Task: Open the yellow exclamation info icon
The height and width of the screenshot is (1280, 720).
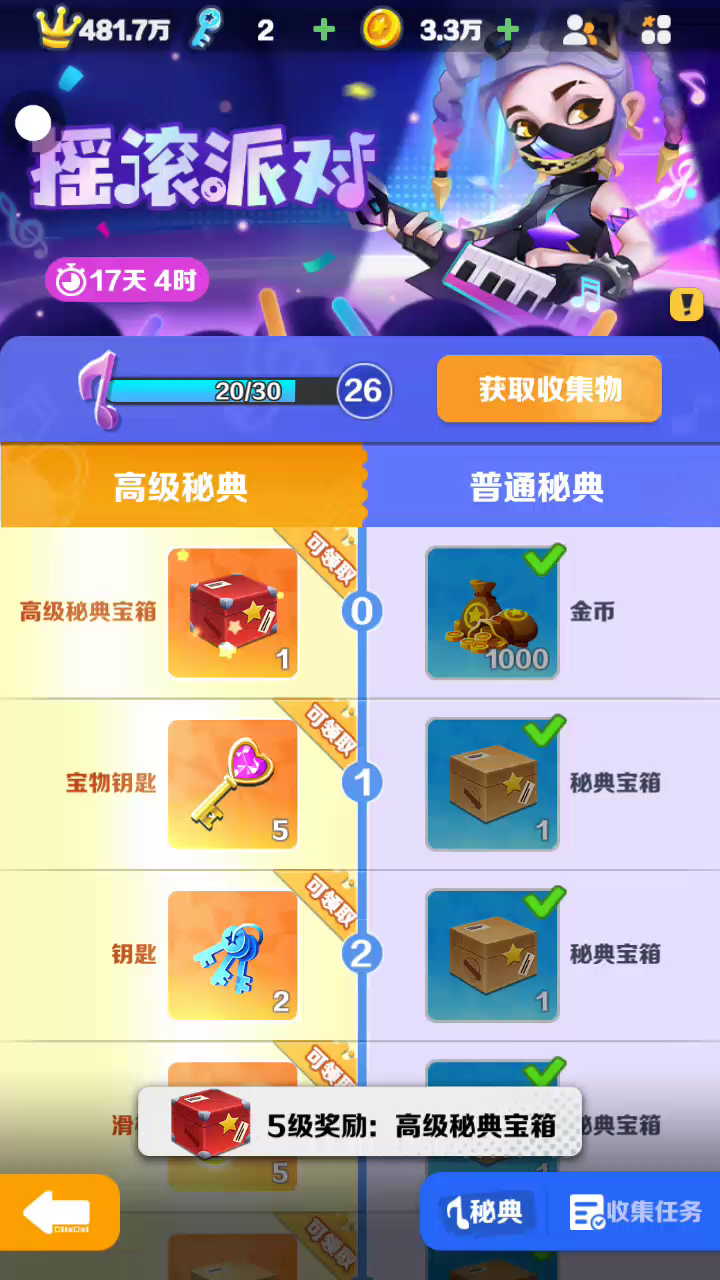Action: [686, 304]
